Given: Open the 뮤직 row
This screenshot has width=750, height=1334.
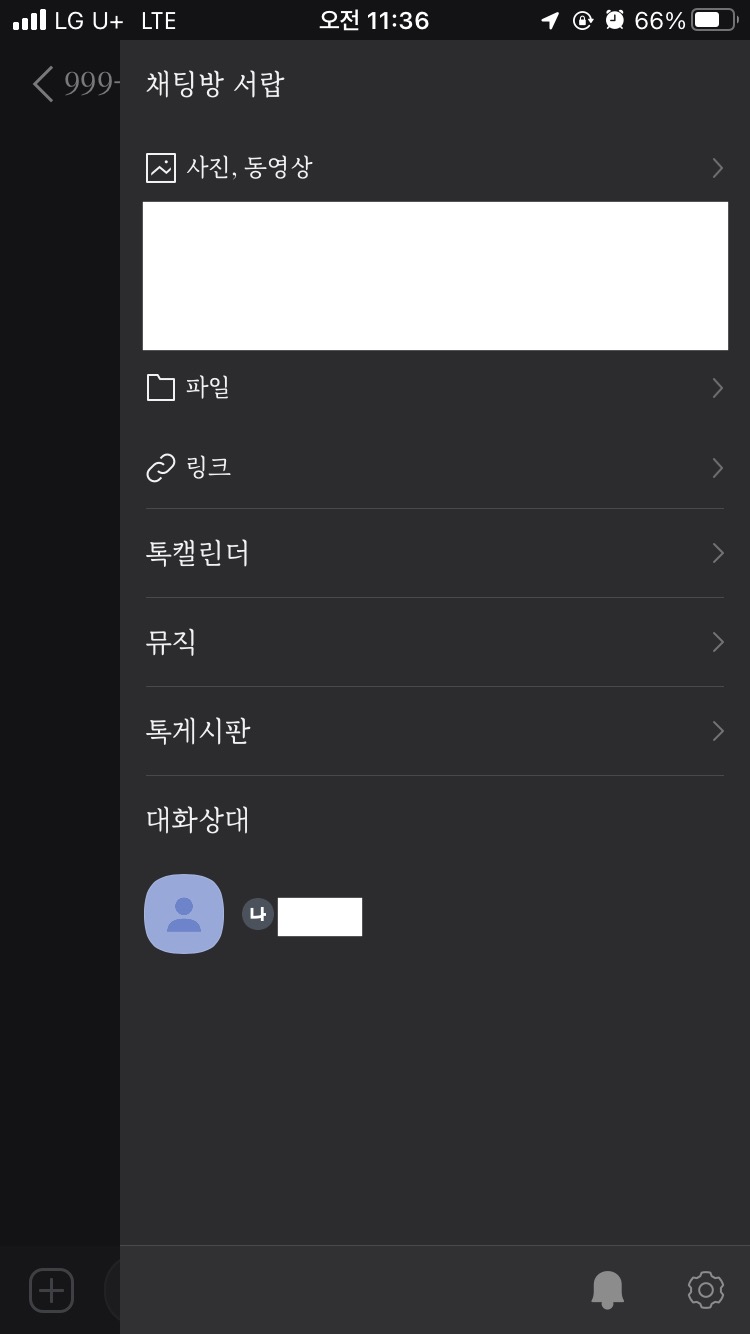Looking at the screenshot, I should pyautogui.click(x=434, y=642).
